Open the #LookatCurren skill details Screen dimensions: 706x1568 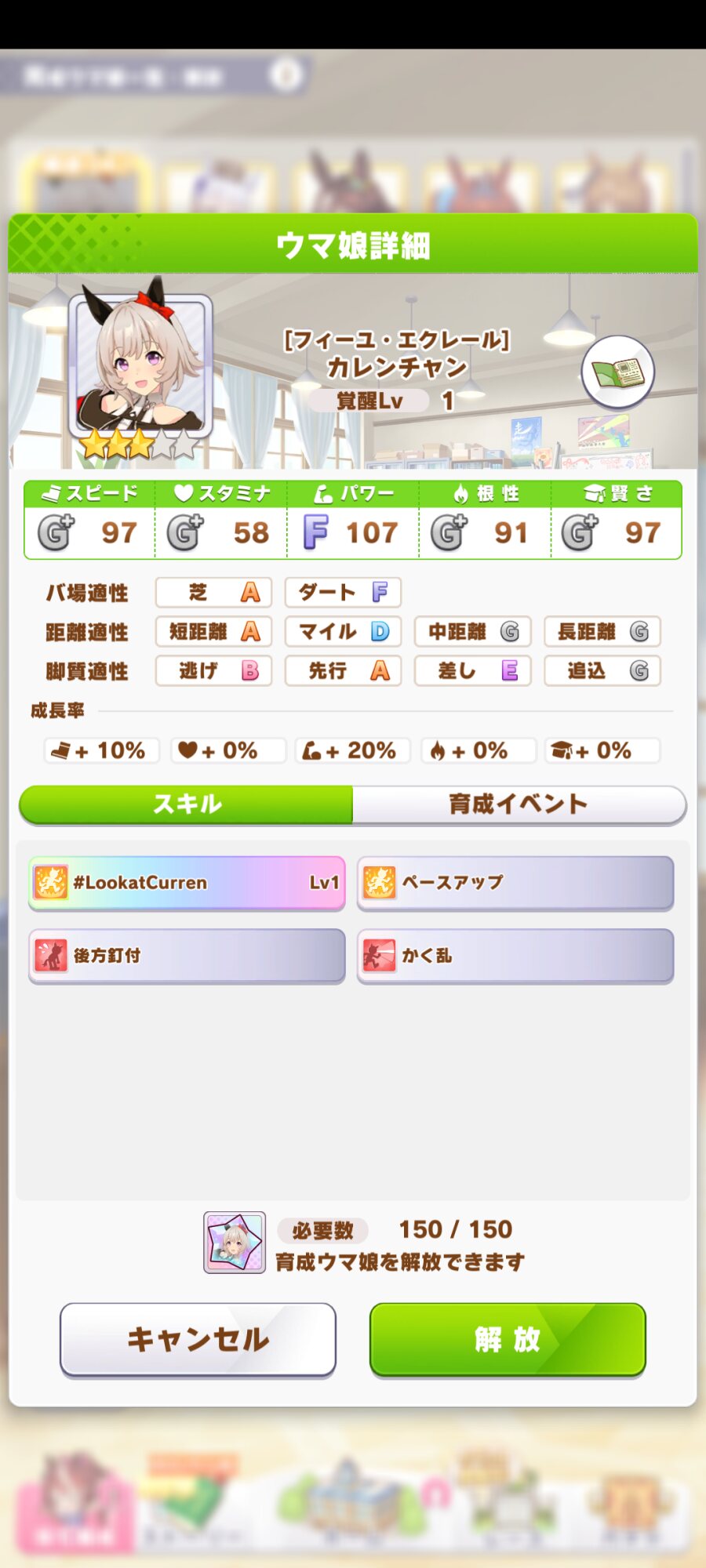coord(187,883)
